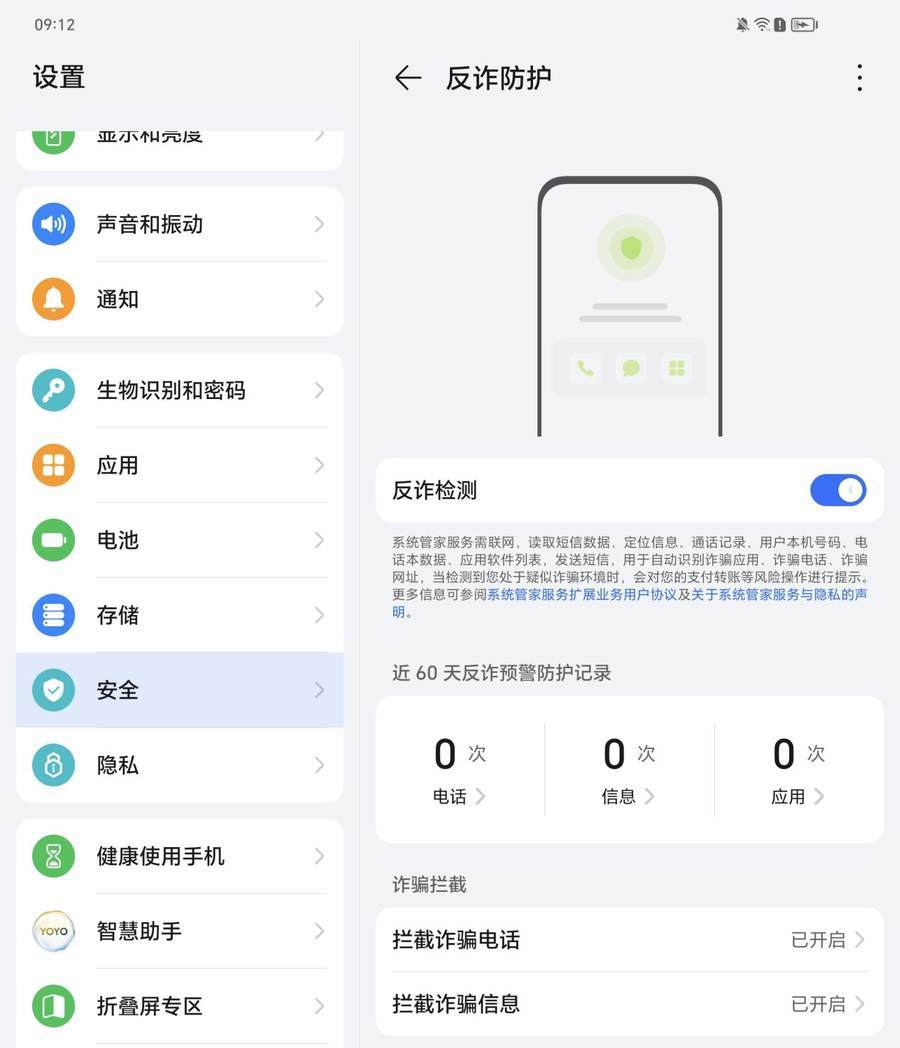
Task: View 信息 anti-fraud warning records
Action: tap(628, 796)
